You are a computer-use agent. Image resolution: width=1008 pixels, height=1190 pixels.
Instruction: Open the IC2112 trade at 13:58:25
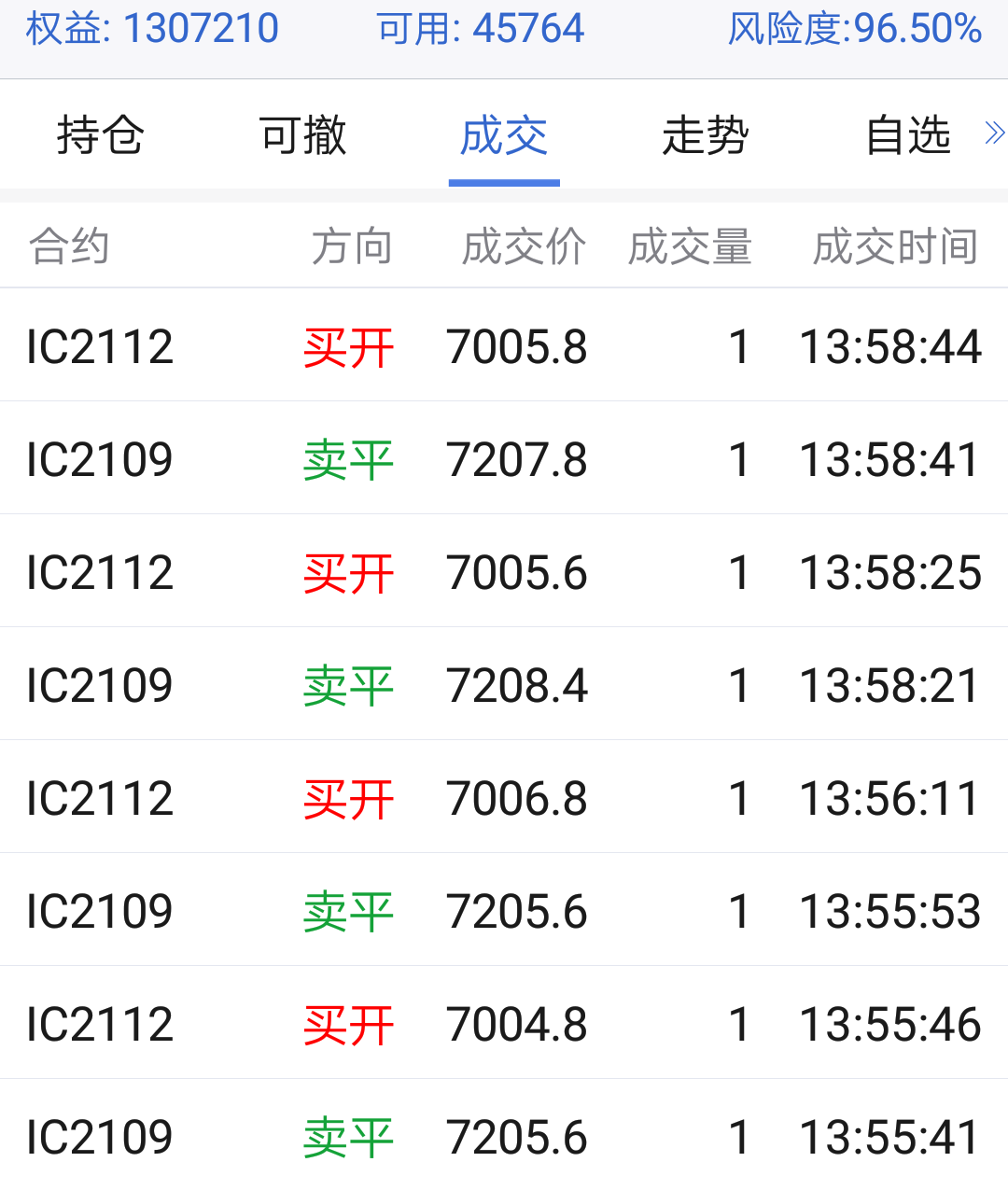coord(504,572)
